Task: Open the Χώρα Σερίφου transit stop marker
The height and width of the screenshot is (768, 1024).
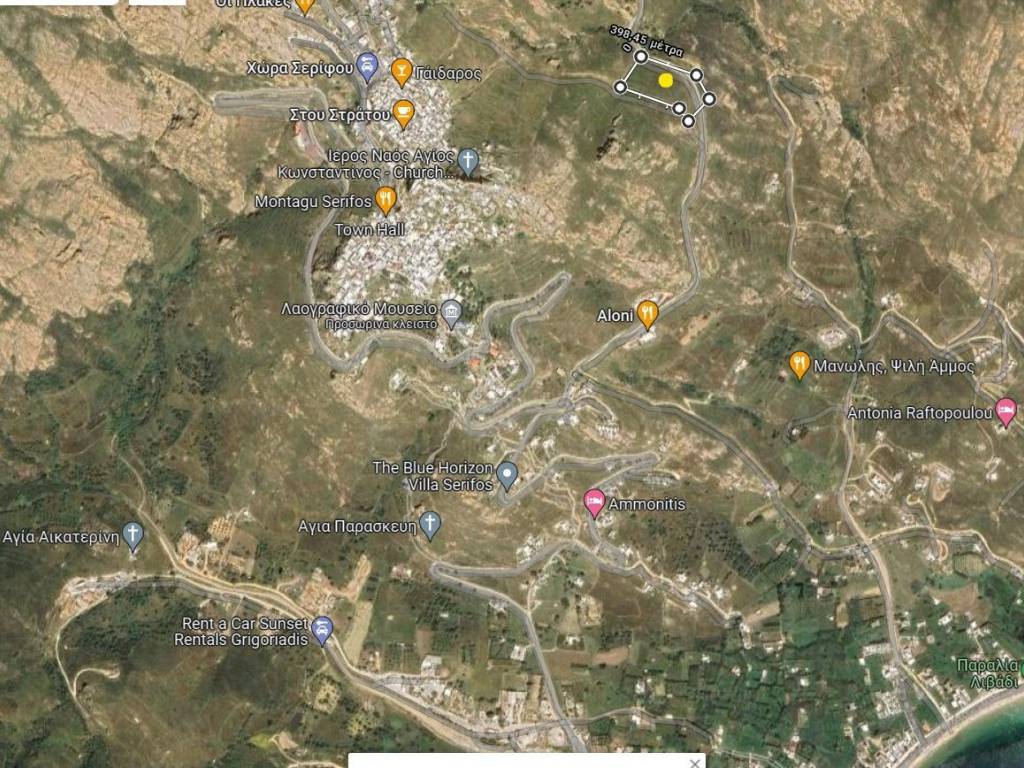Action: tap(367, 68)
